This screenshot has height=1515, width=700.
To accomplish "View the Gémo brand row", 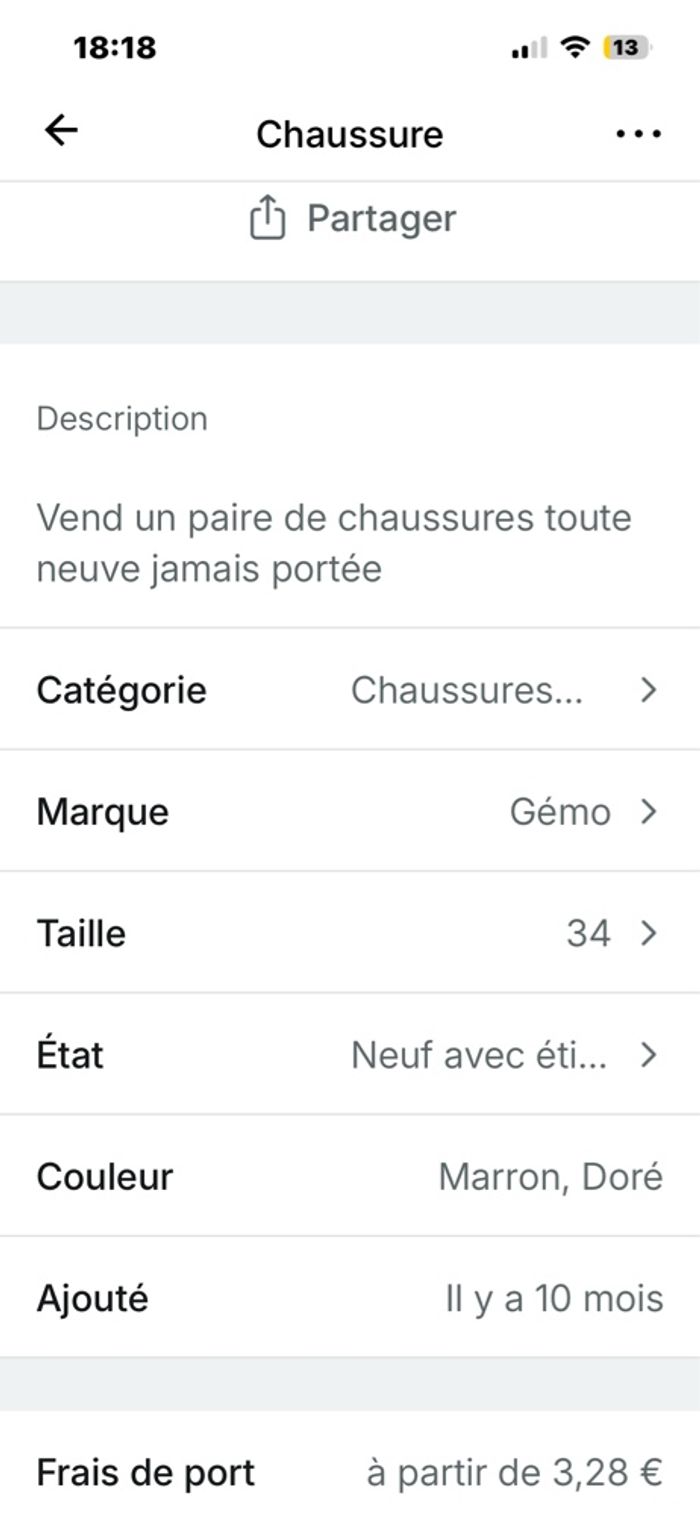I will click(x=349, y=811).
